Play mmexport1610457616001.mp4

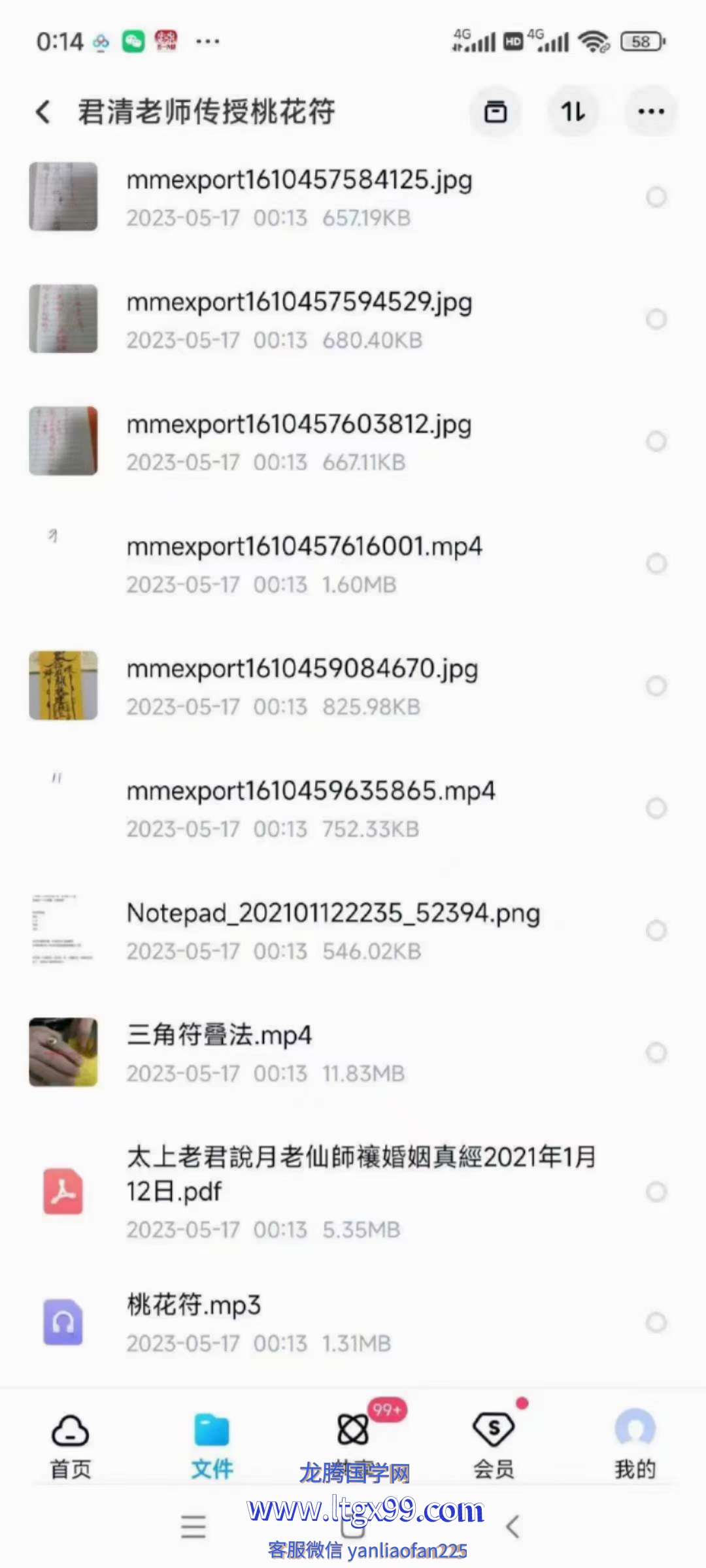pyautogui.click(x=304, y=563)
